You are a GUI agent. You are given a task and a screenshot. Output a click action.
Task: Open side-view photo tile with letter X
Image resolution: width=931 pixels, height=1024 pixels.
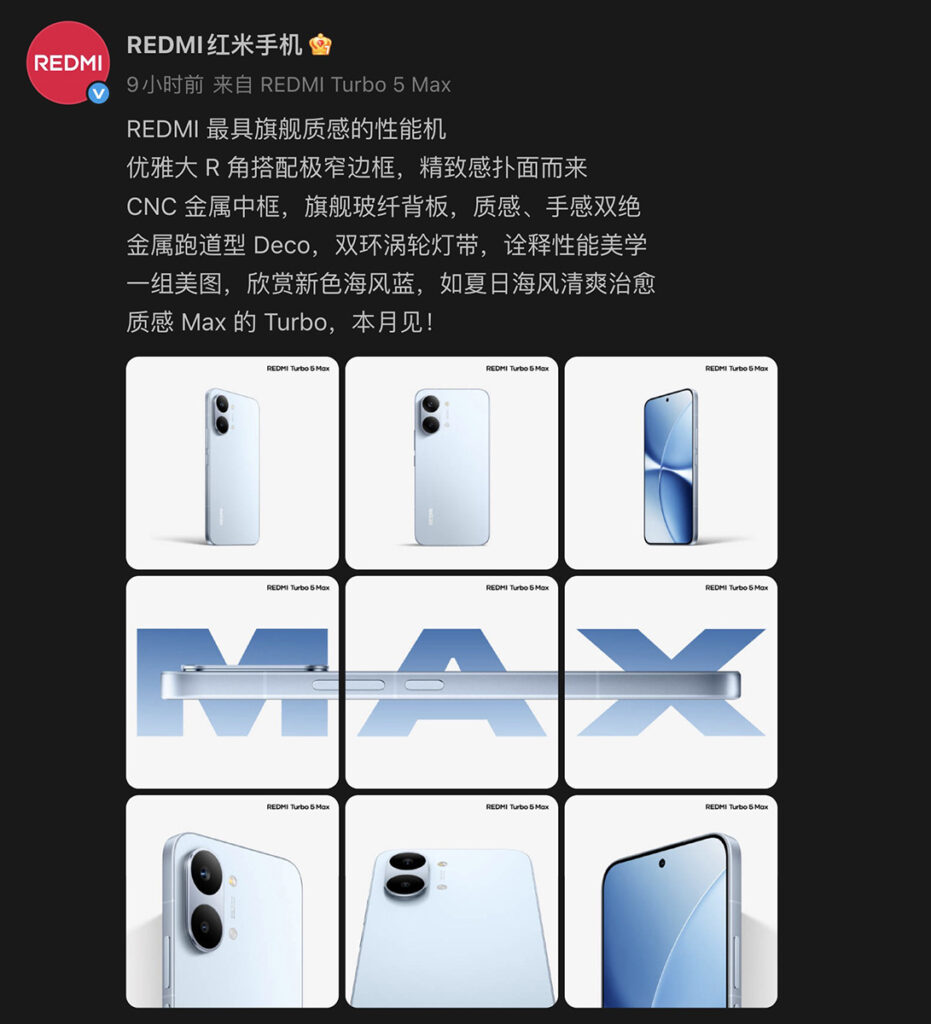click(x=670, y=682)
